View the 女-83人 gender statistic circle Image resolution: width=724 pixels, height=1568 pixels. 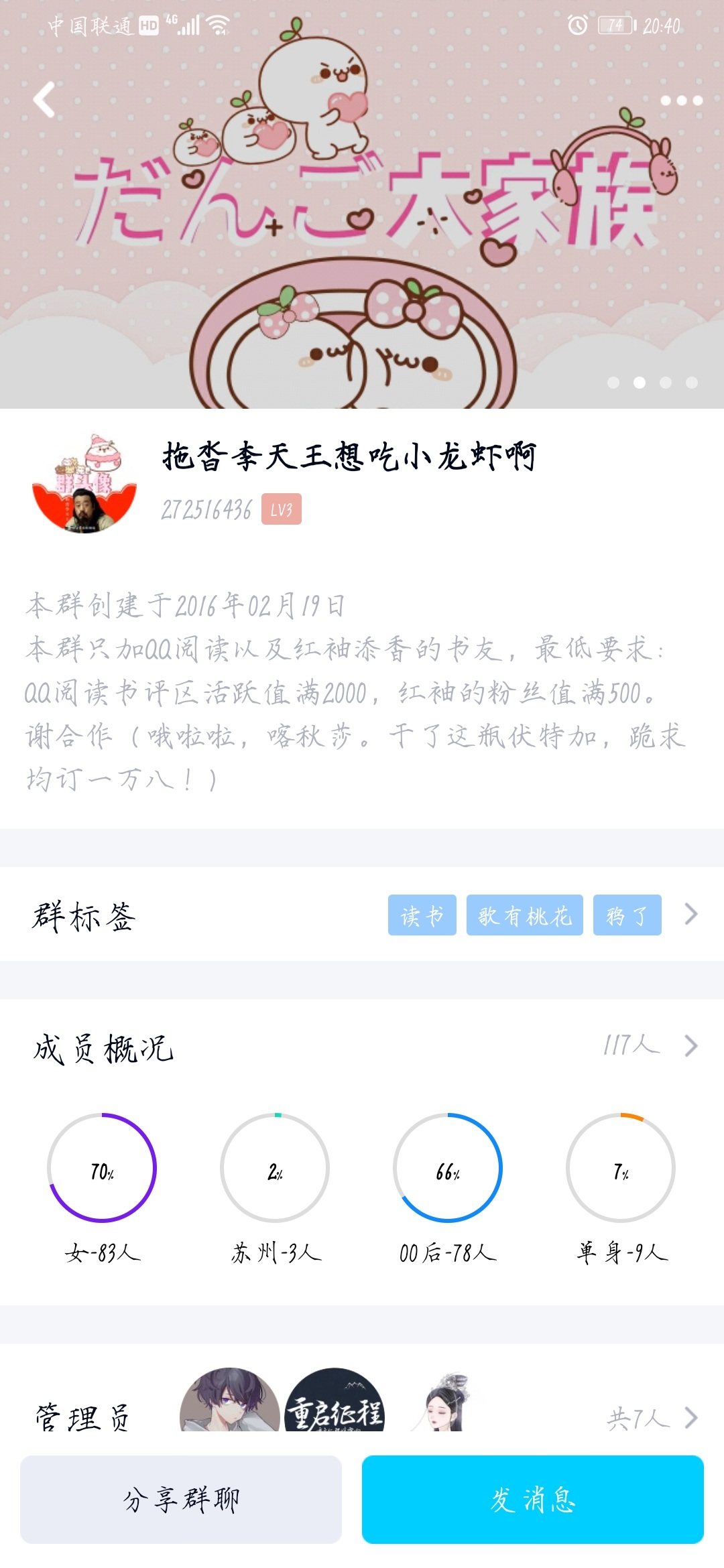102,1168
